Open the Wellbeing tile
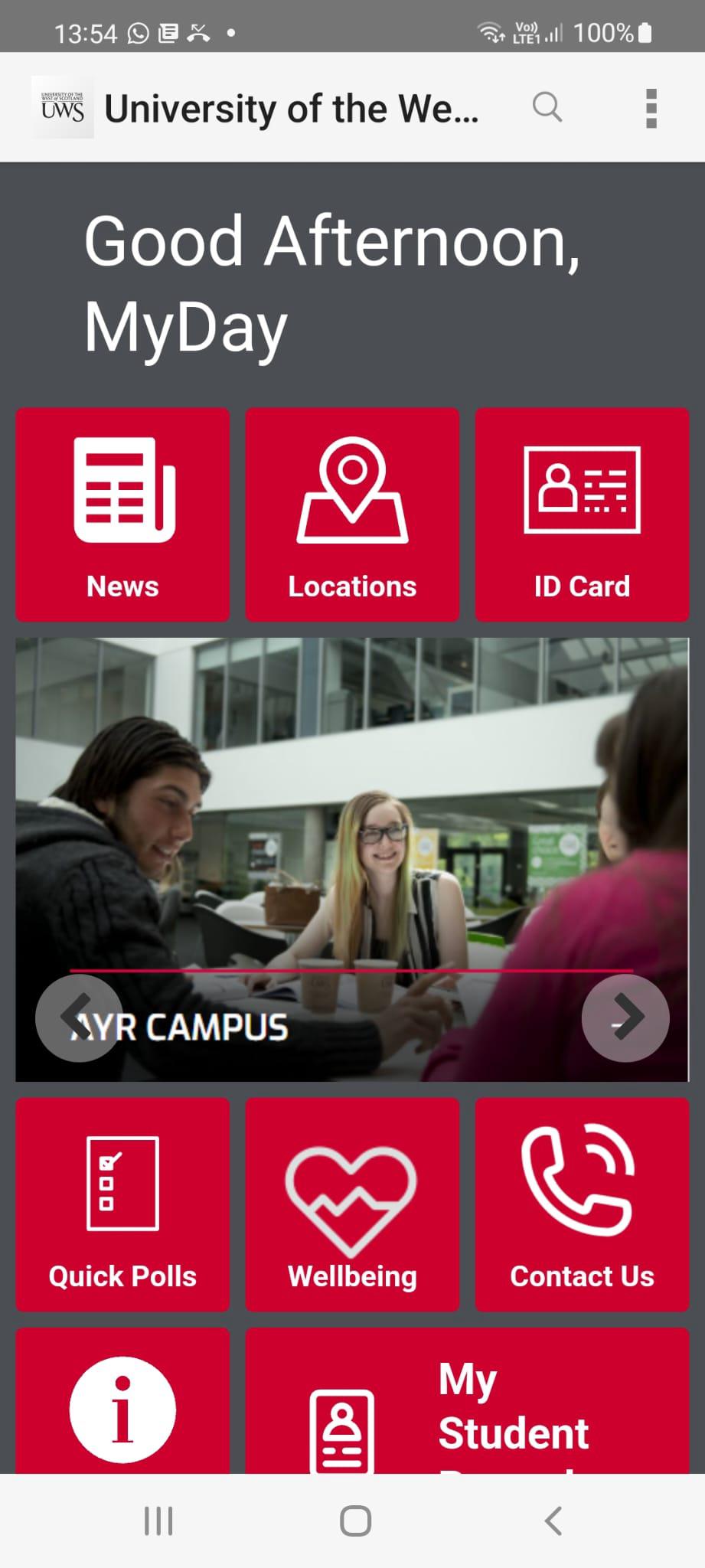 [x=352, y=1204]
